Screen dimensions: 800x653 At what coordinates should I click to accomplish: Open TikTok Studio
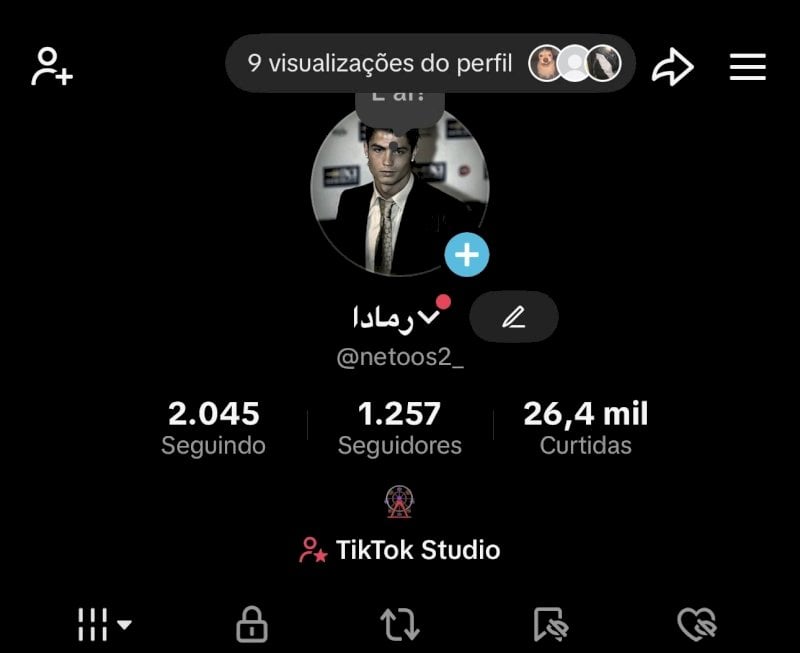[399, 550]
